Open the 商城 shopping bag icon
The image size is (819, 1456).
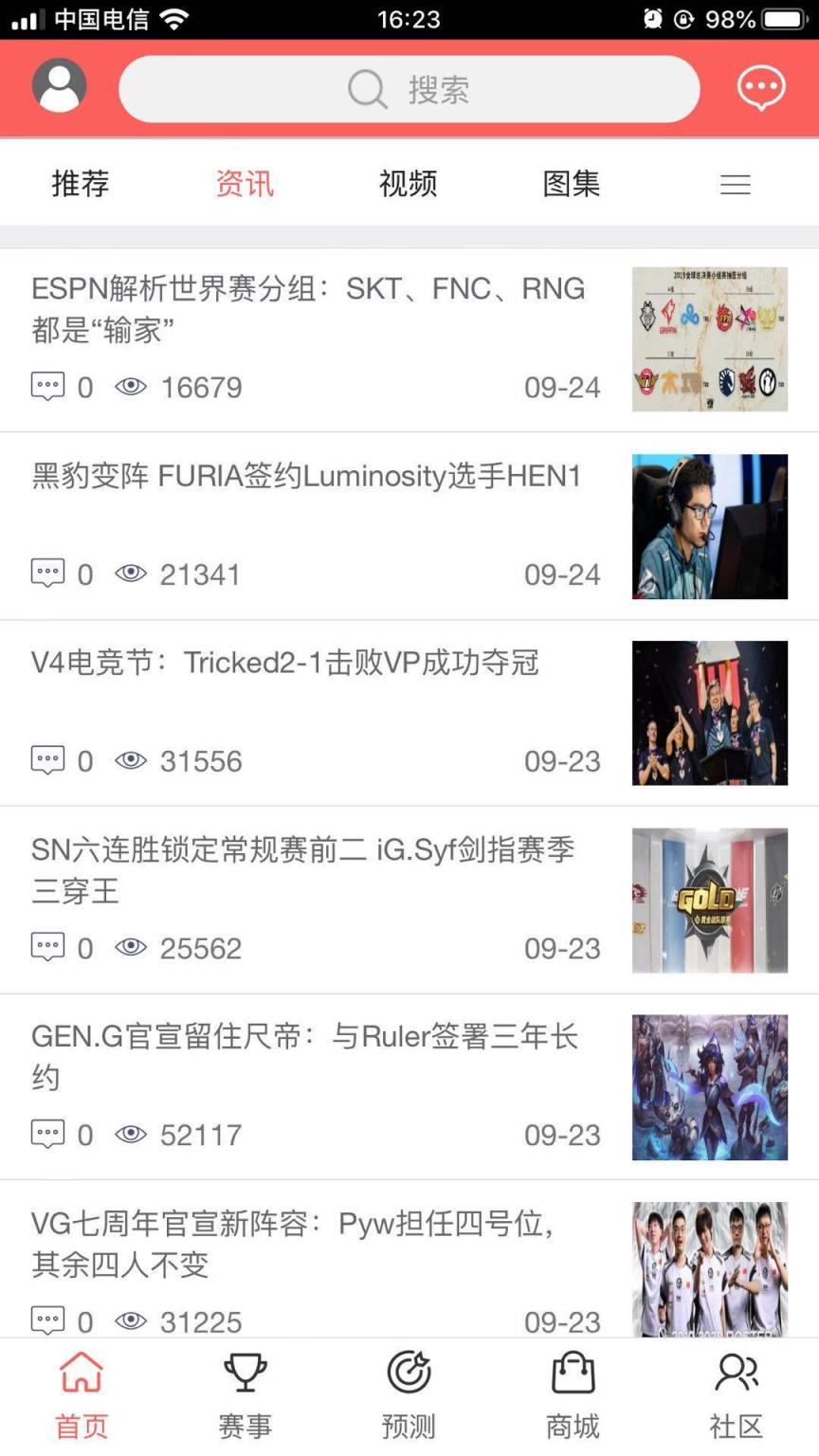[x=573, y=1370]
